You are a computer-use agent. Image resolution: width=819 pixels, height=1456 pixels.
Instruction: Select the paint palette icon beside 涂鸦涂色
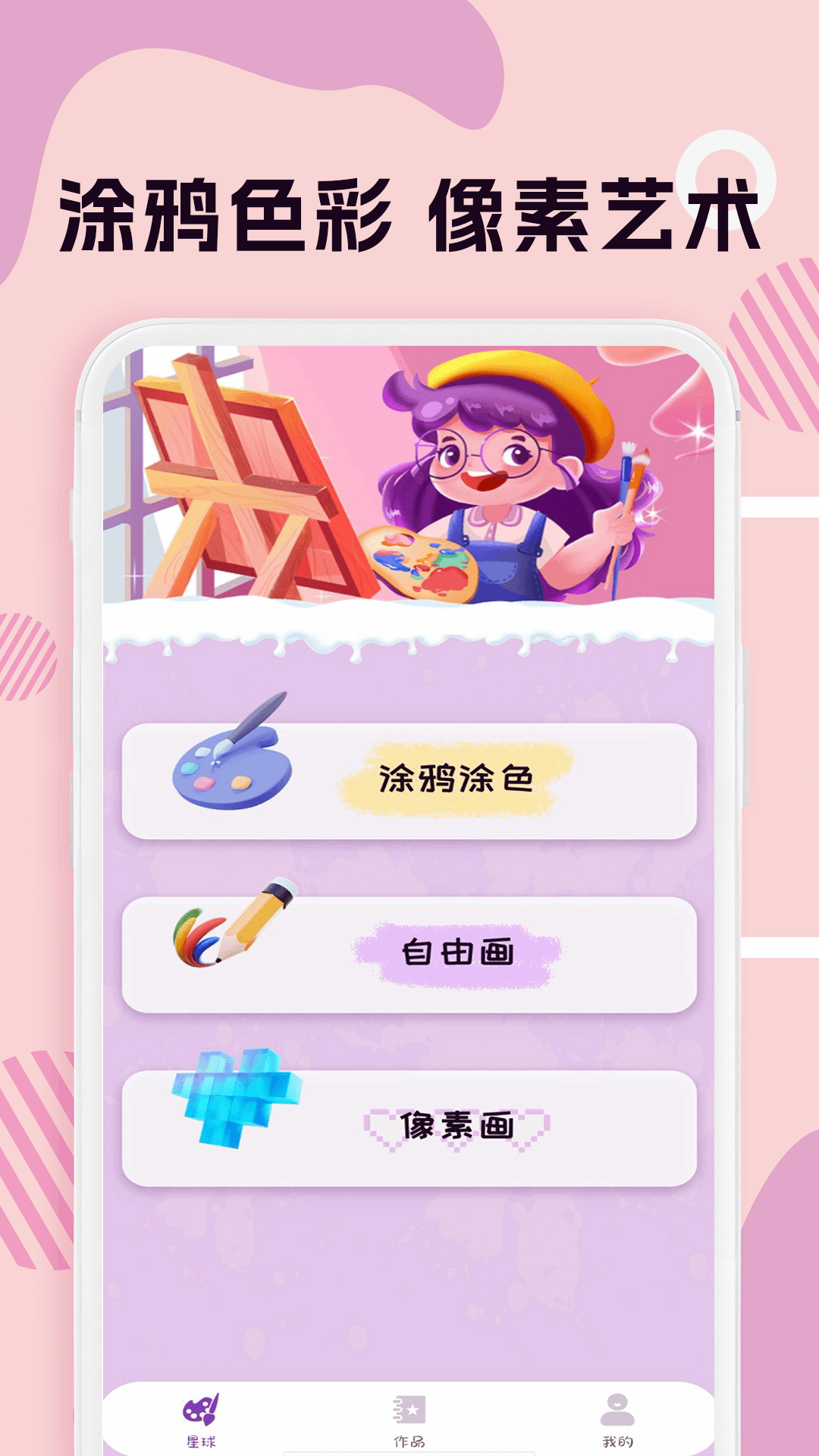(x=231, y=773)
